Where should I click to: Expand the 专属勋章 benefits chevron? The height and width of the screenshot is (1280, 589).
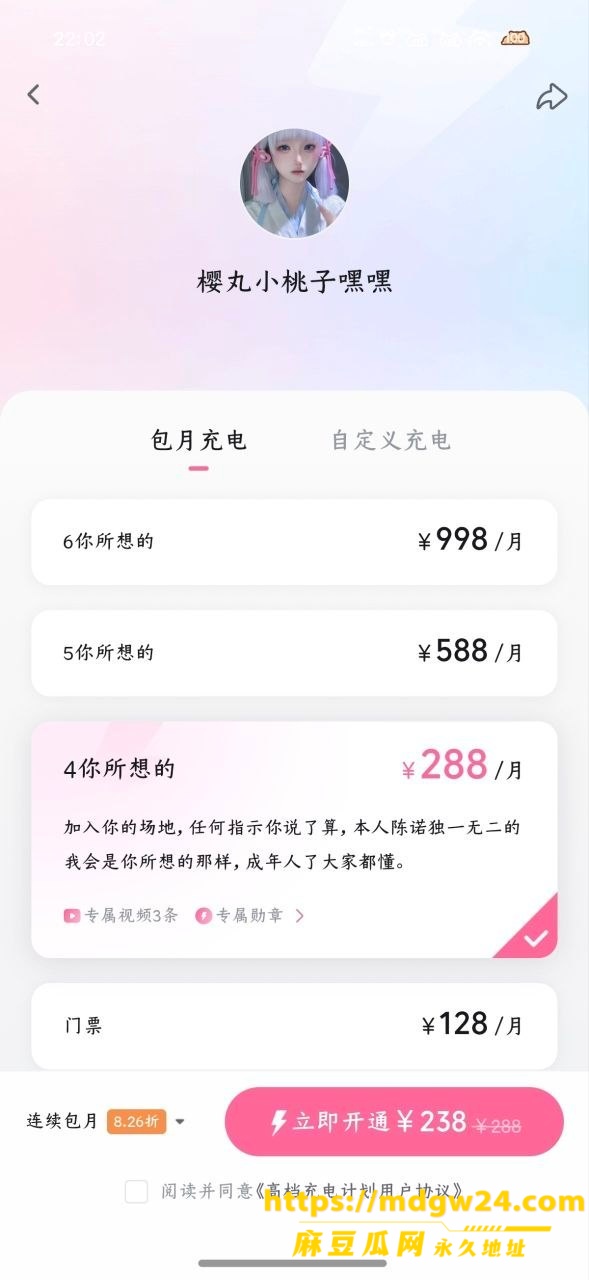[x=299, y=915]
